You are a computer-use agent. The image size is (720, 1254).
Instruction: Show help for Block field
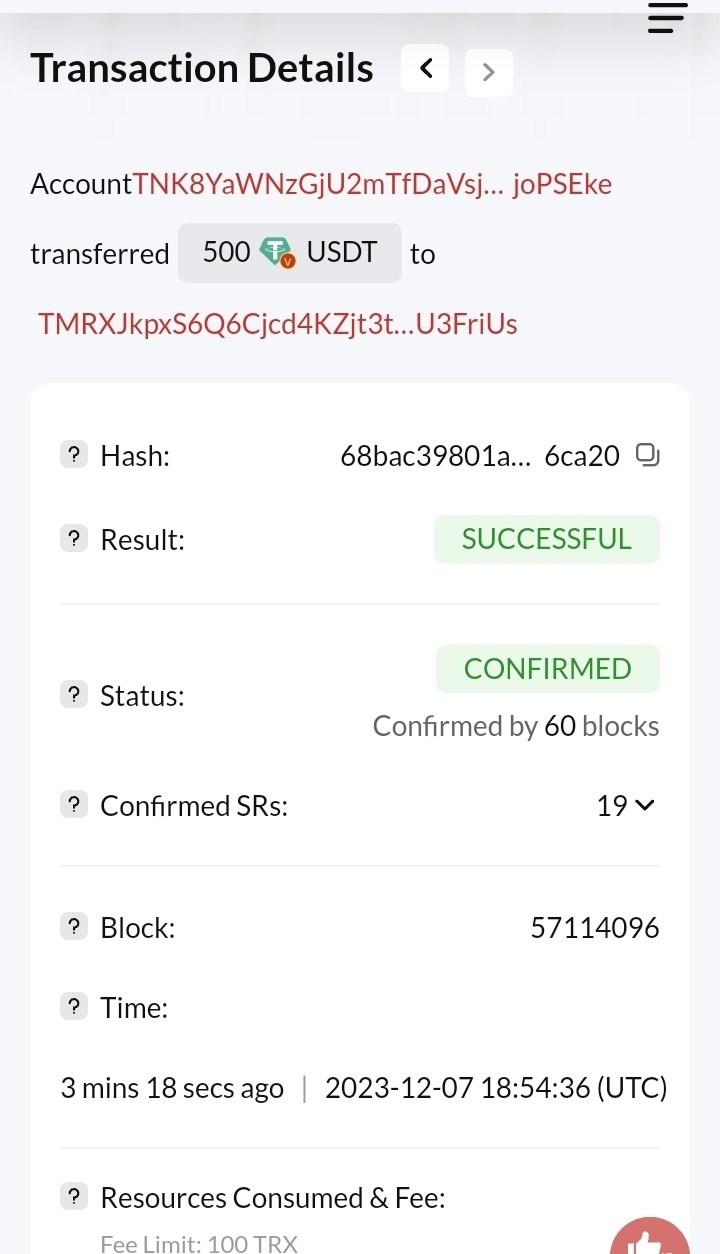click(x=74, y=928)
